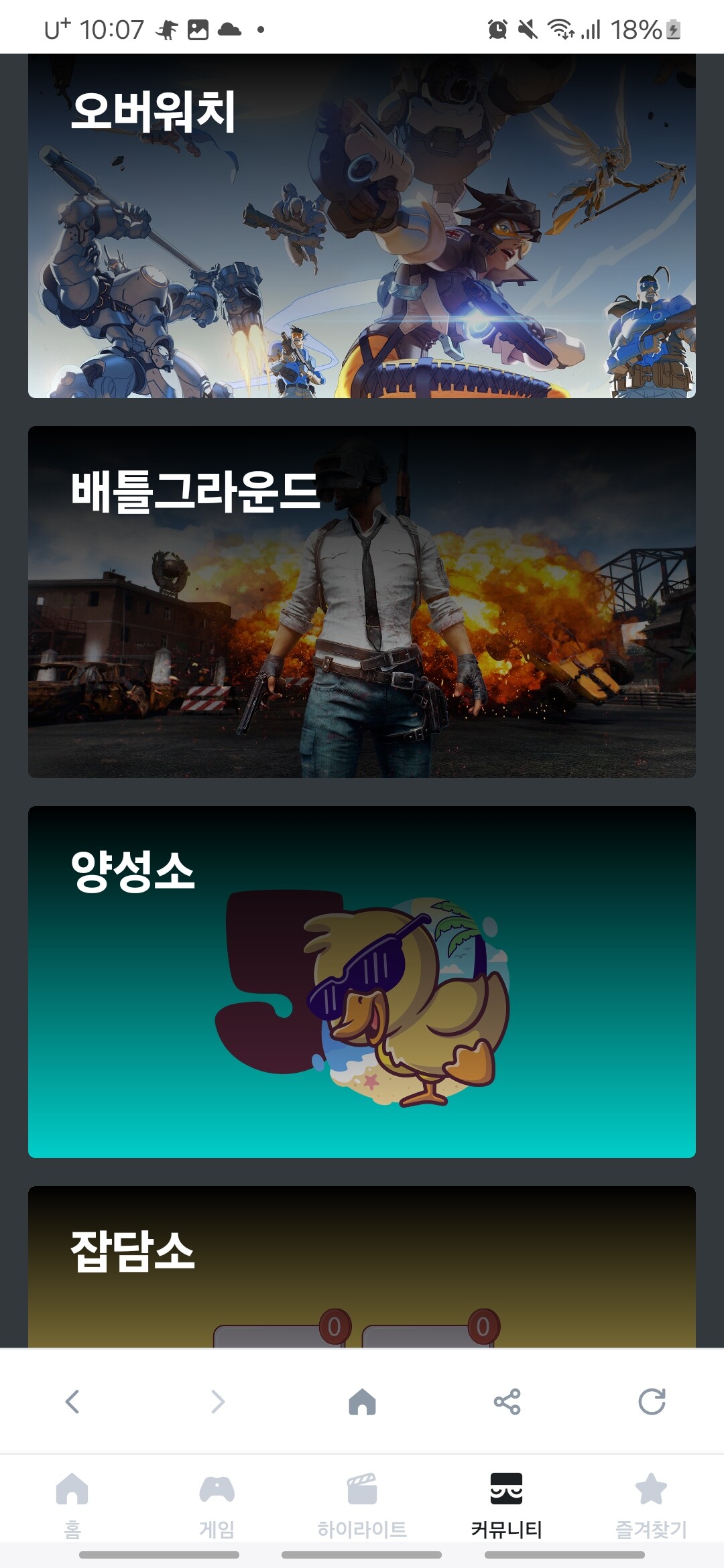Tap the browser home icon
This screenshot has width=724, height=1568.
click(362, 1401)
